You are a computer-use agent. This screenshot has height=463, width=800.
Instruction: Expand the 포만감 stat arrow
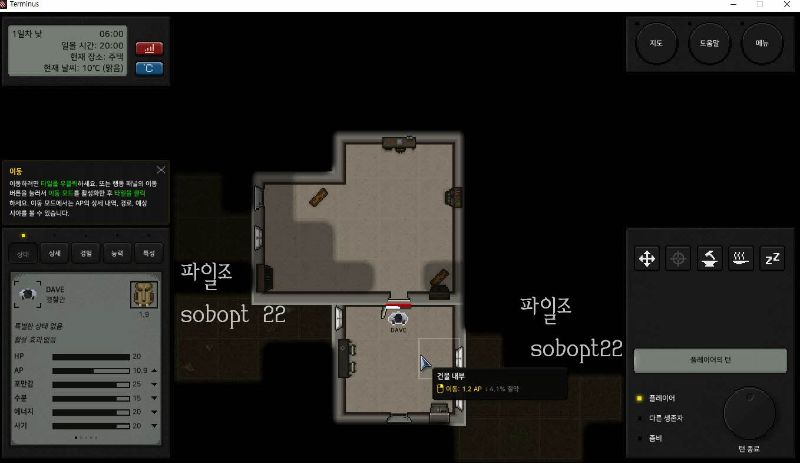pyautogui.click(x=153, y=384)
